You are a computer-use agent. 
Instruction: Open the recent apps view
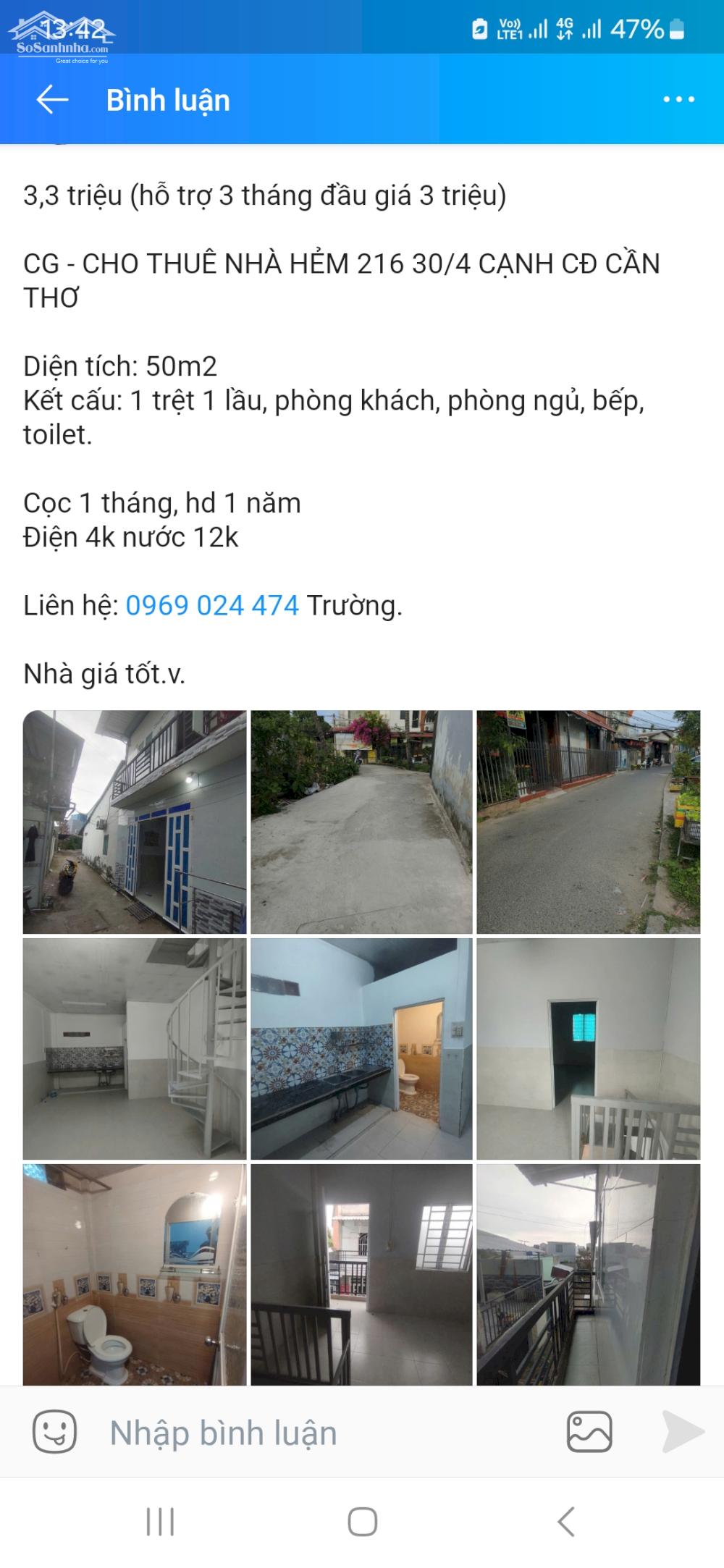[160, 1521]
